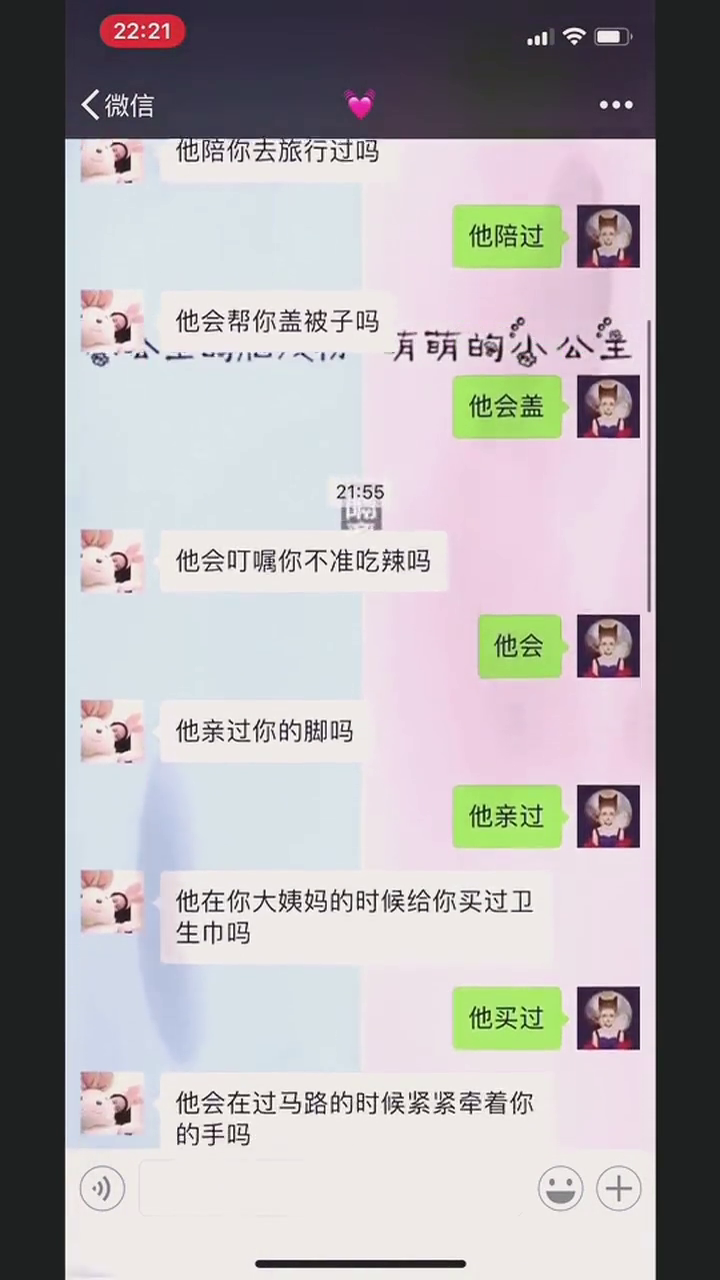The width and height of the screenshot is (720, 1280).
Task: Open the chat overflow menu
Action: pos(615,105)
